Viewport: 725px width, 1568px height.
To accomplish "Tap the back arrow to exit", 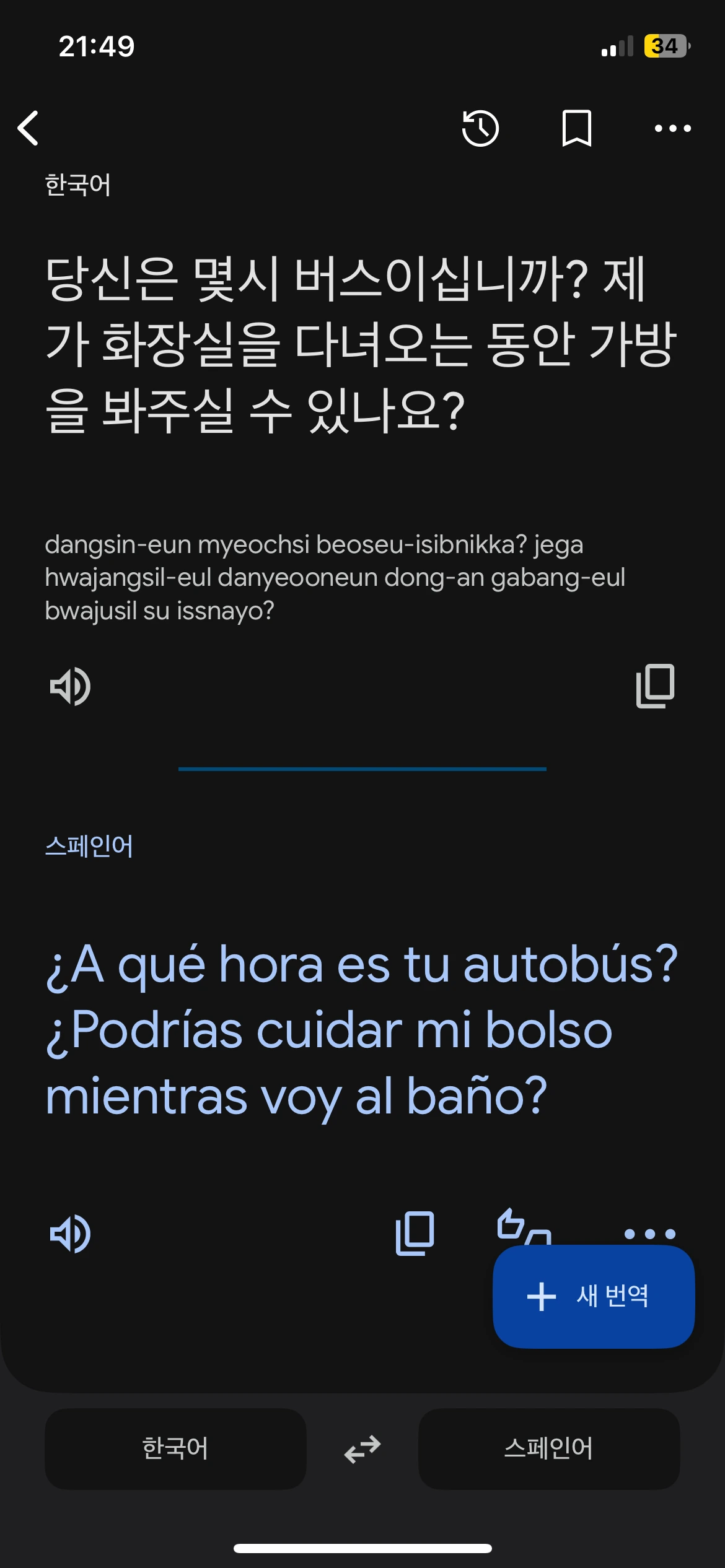I will coord(27,128).
